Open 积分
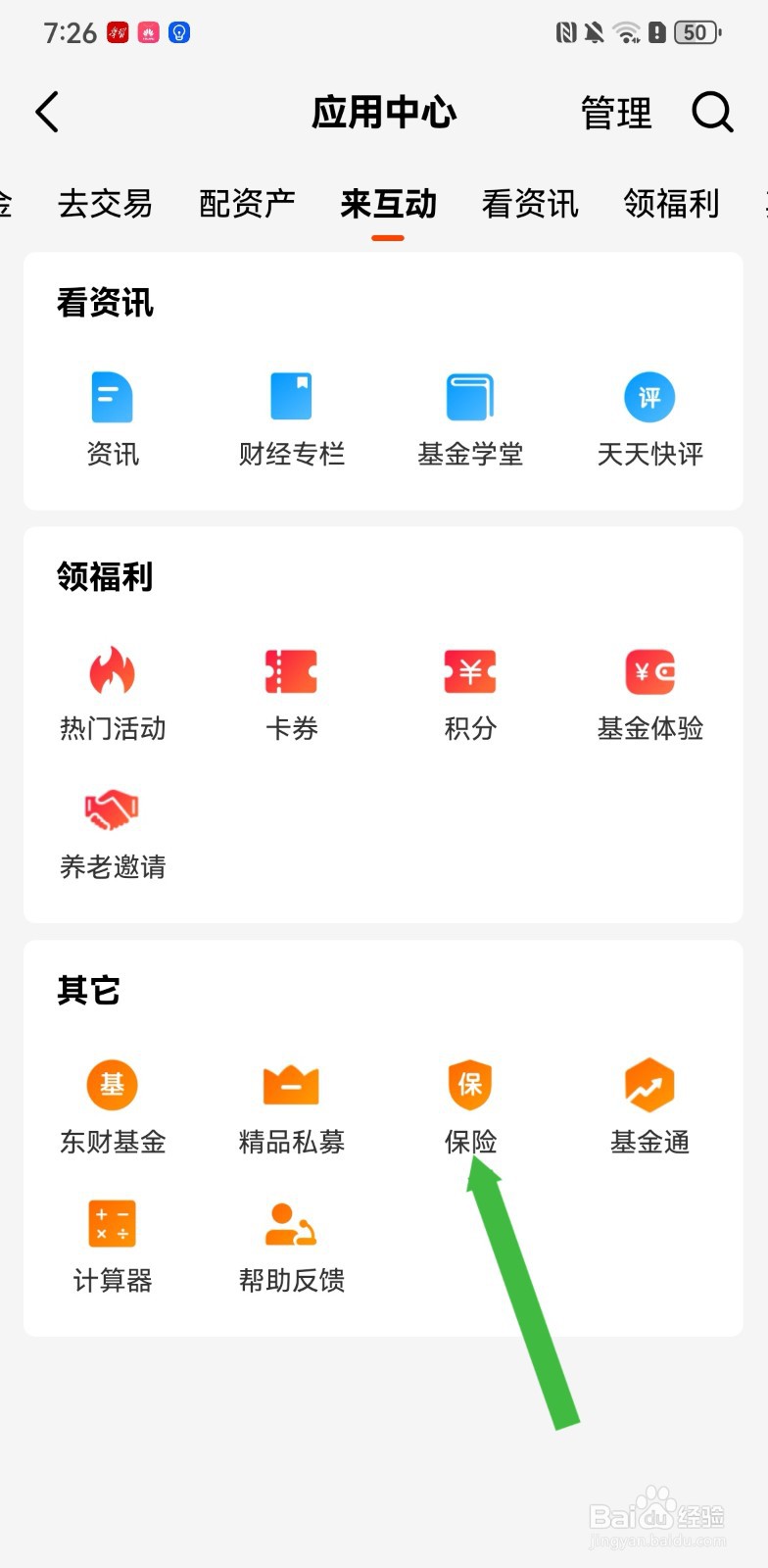The width and height of the screenshot is (768, 1568). [x=470, y=694]
